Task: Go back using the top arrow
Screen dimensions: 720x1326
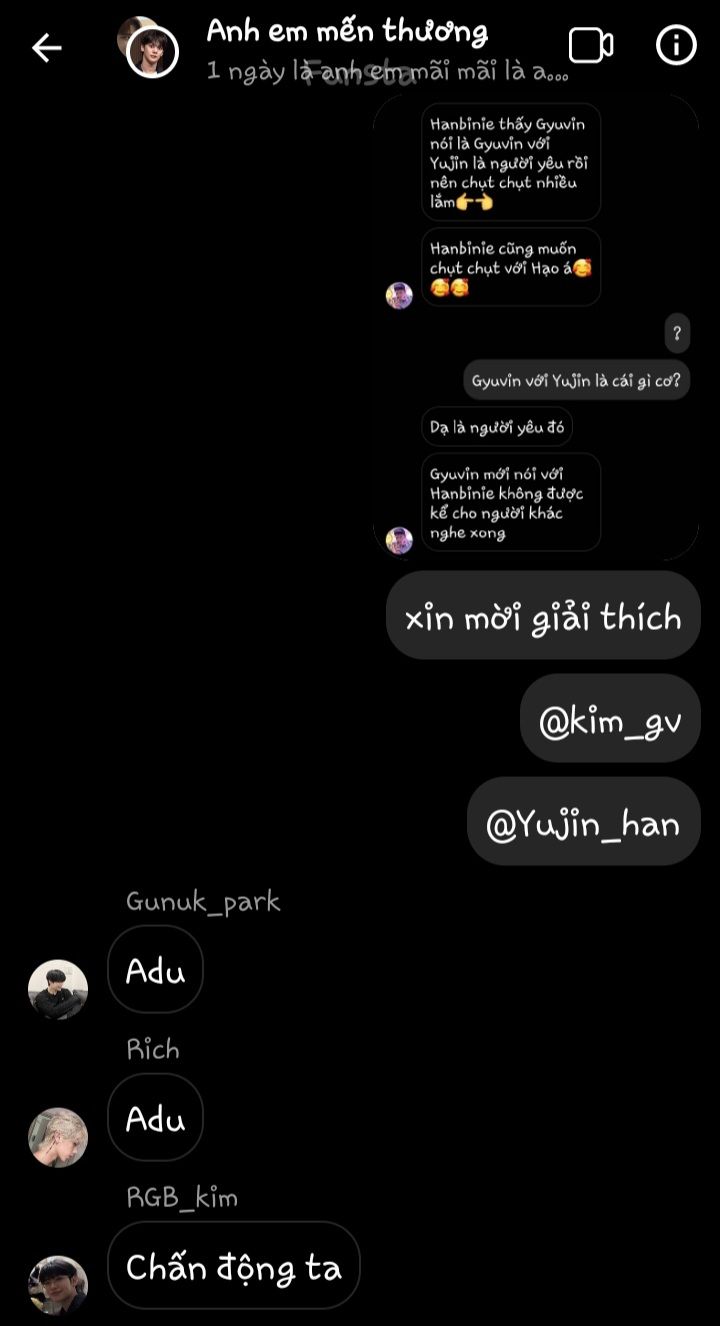Action: point(46,47)
